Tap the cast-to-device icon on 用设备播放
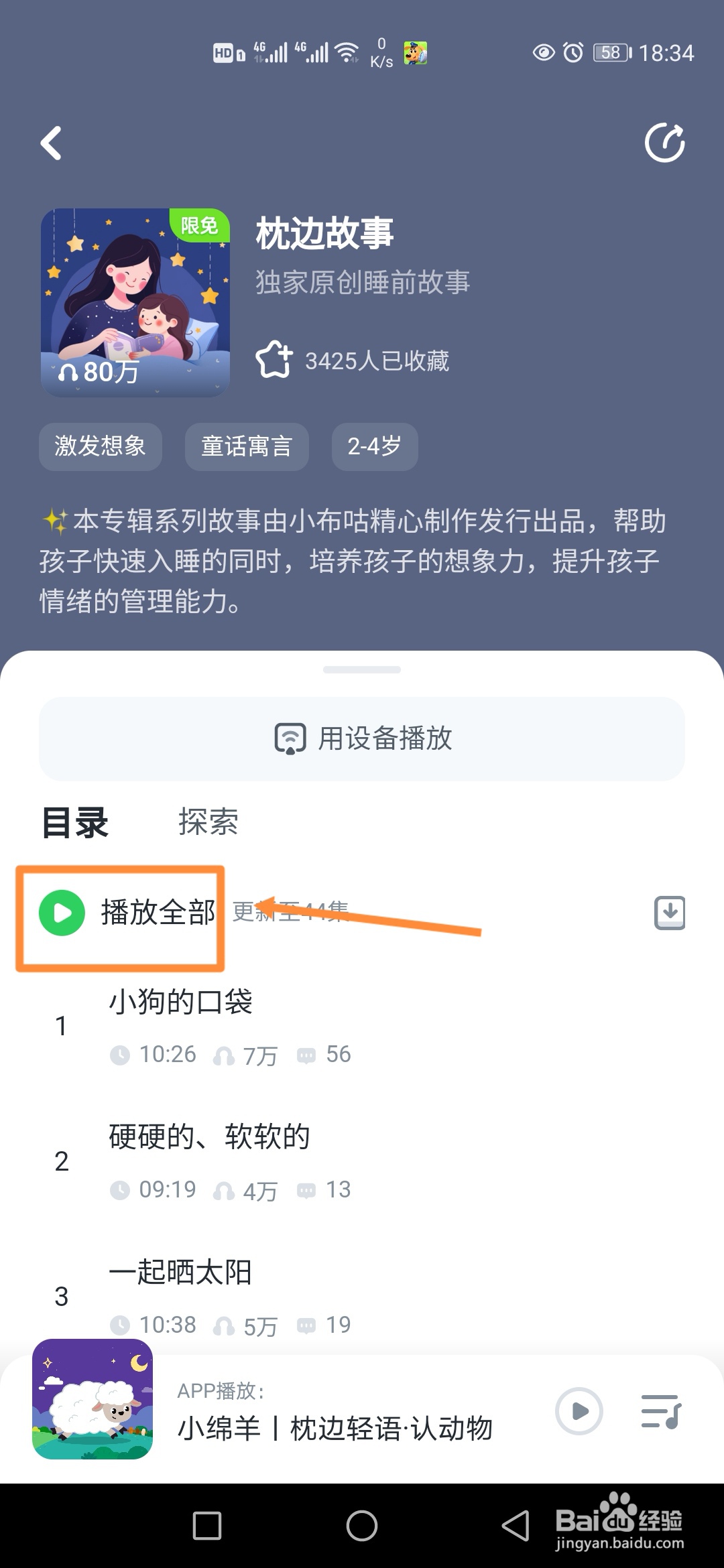 pyautogui.click(x=288, y=739)
